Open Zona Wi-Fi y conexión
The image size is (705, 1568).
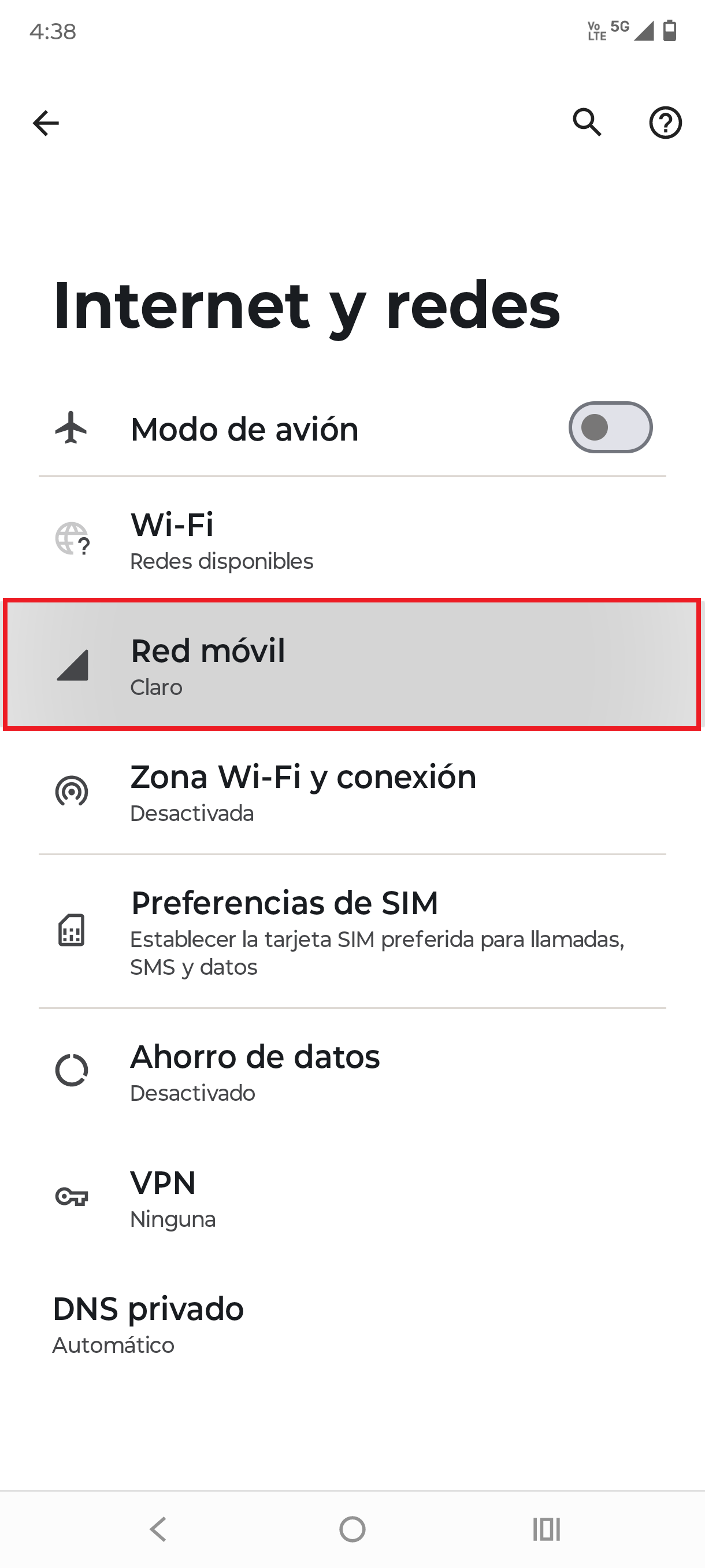[x=352, y=792]
